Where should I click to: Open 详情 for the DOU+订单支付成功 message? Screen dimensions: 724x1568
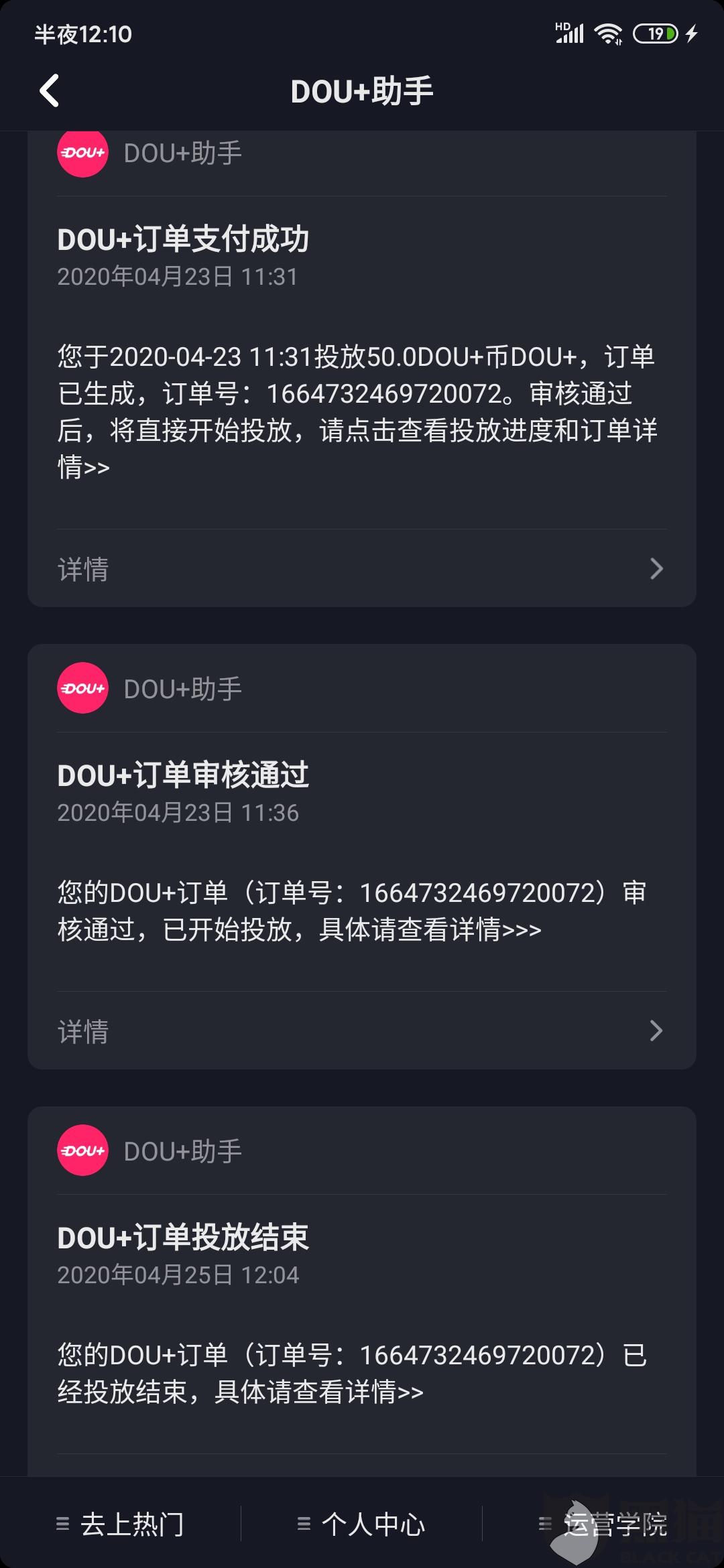click(362, 568)
